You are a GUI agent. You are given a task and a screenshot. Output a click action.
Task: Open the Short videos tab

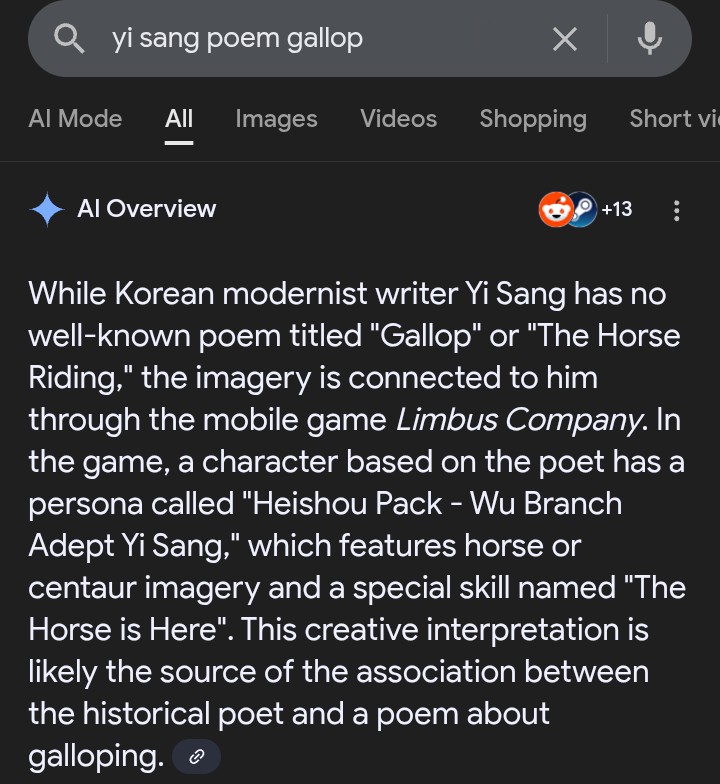pos(674,119)
